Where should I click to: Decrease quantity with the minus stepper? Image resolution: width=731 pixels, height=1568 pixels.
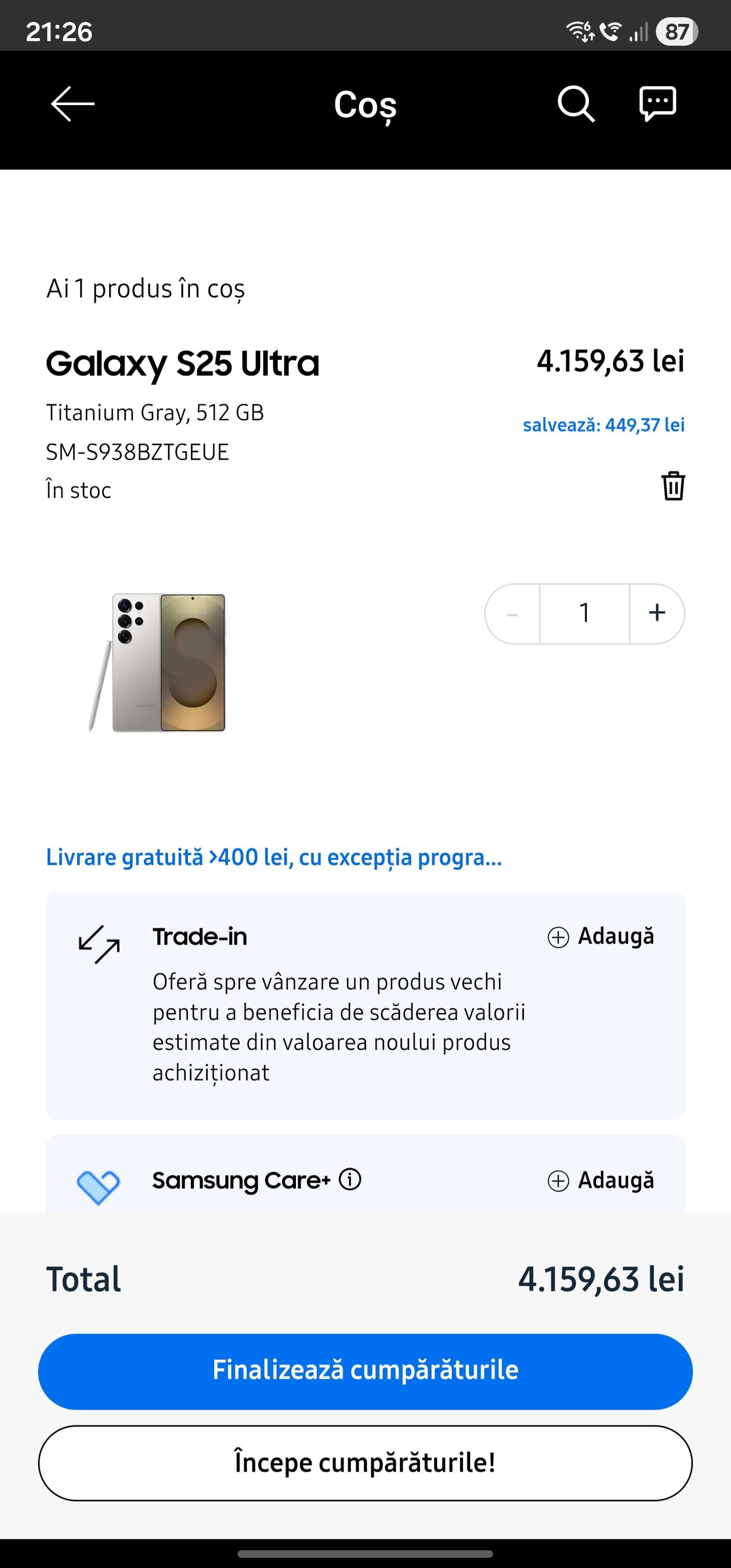coord(513,613)
